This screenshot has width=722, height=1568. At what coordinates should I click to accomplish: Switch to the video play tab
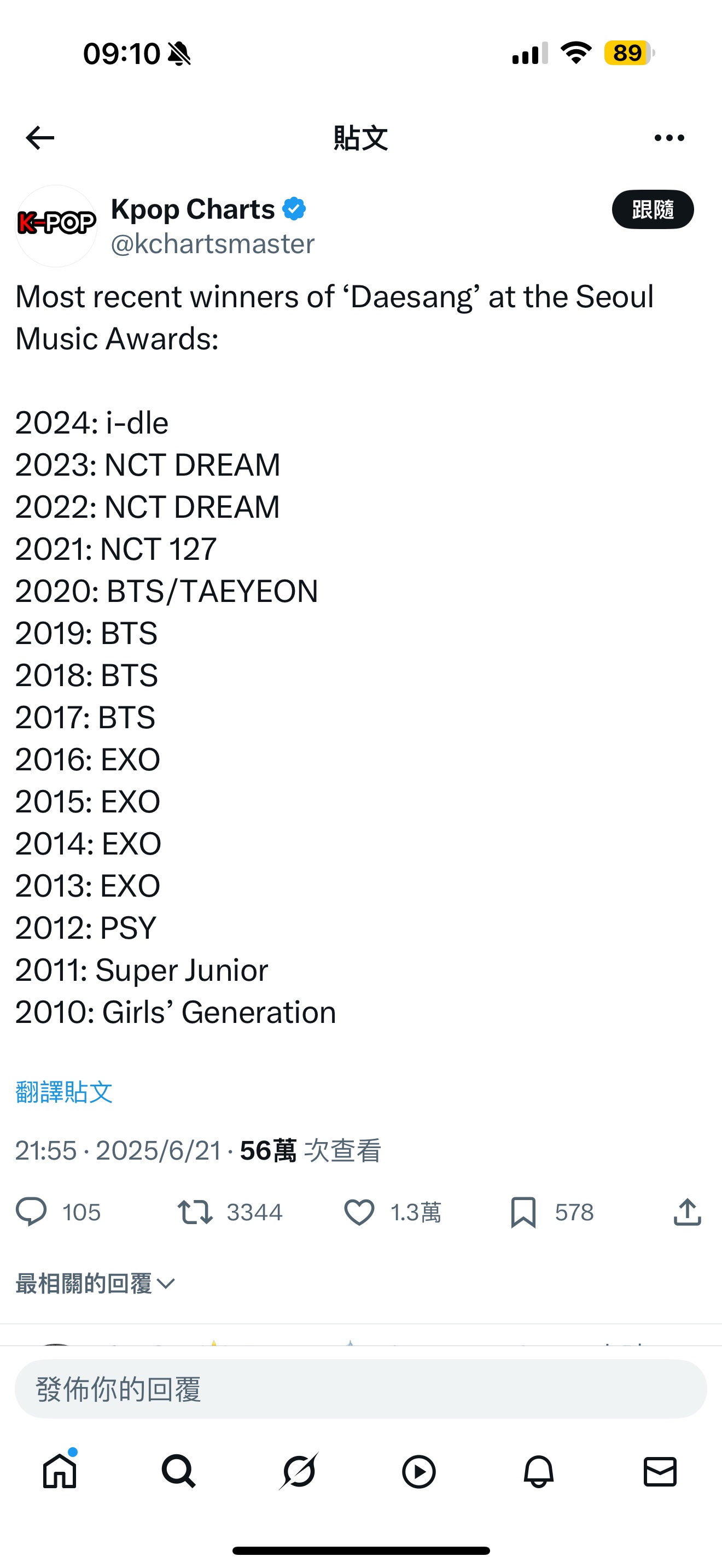click(419, 1471)
